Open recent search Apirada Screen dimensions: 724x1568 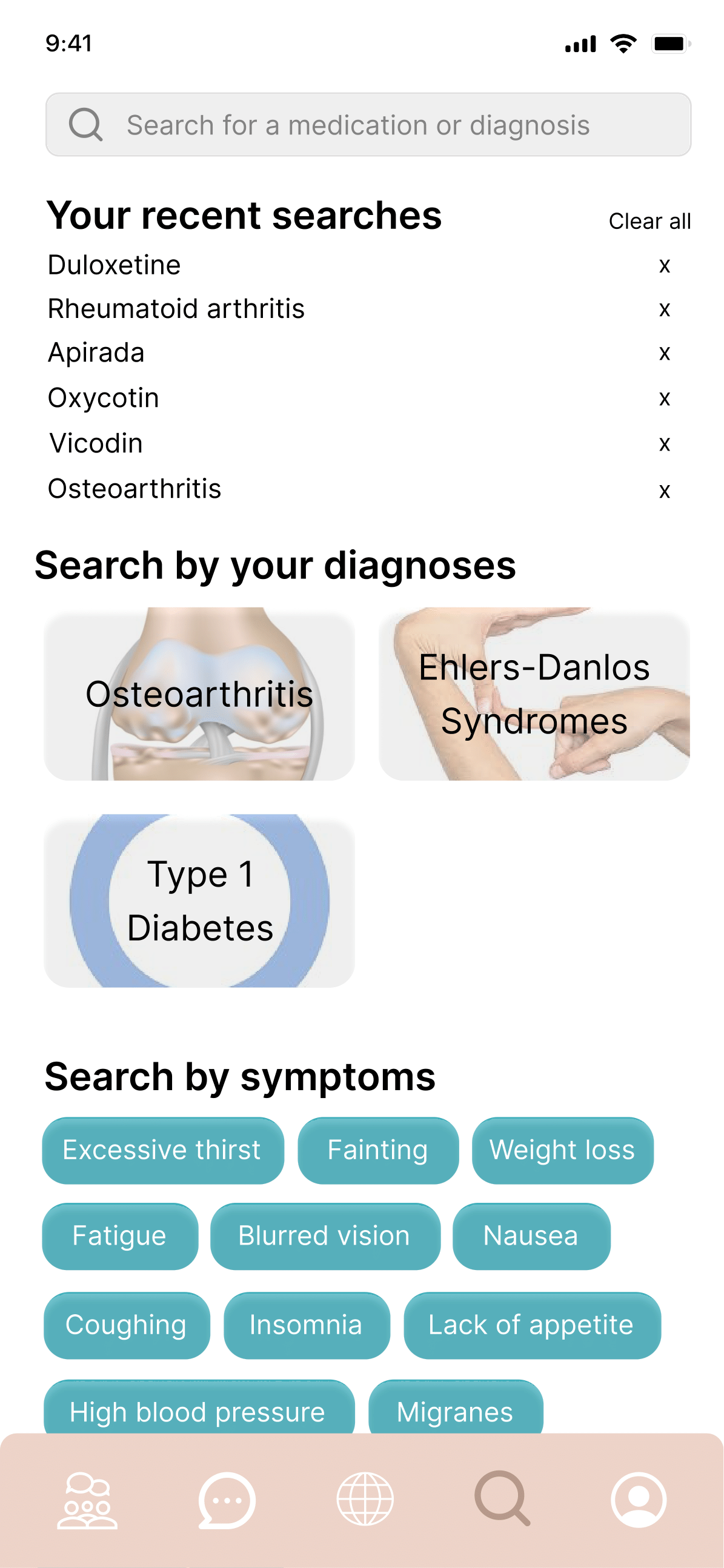[x=96, y=353]
